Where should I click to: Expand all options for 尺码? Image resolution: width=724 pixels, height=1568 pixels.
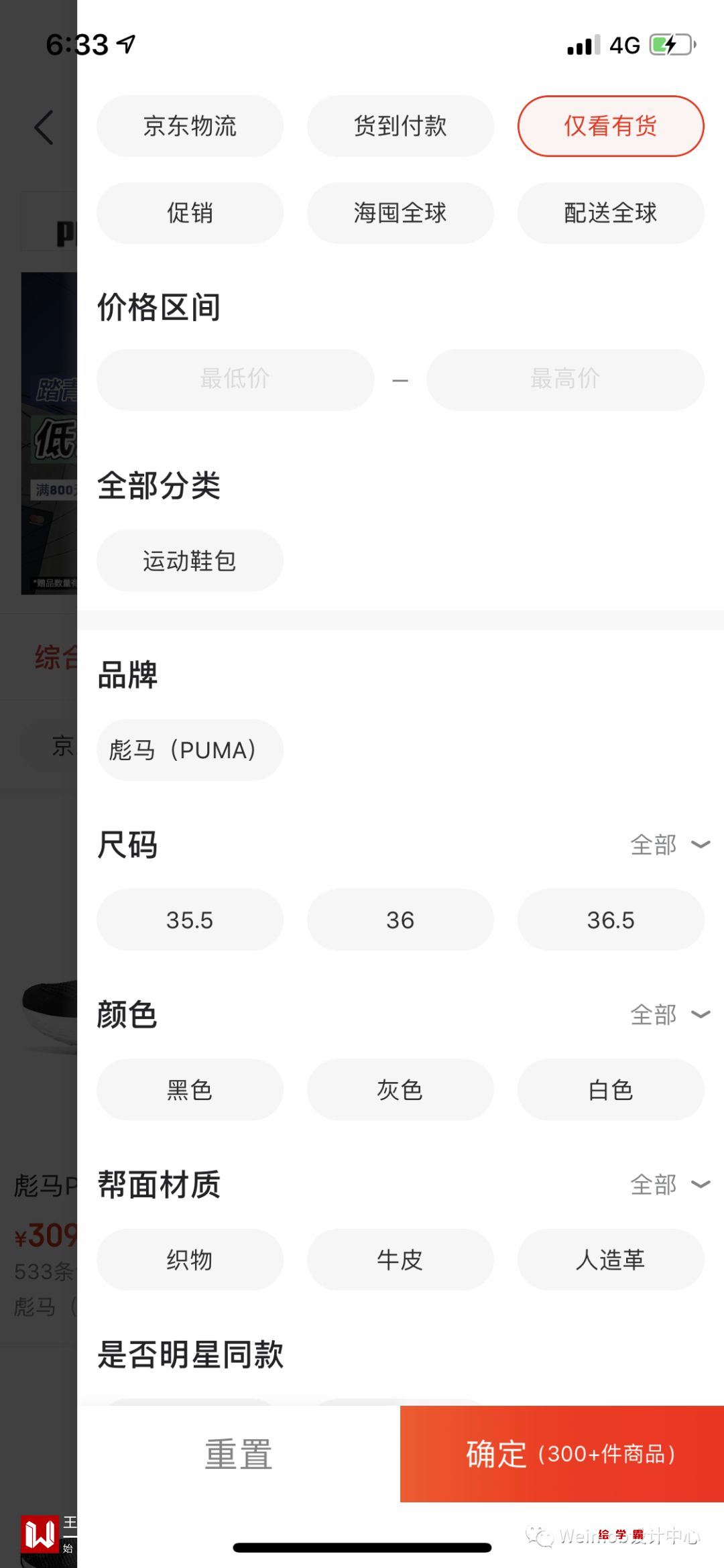[x=669, y=845]
